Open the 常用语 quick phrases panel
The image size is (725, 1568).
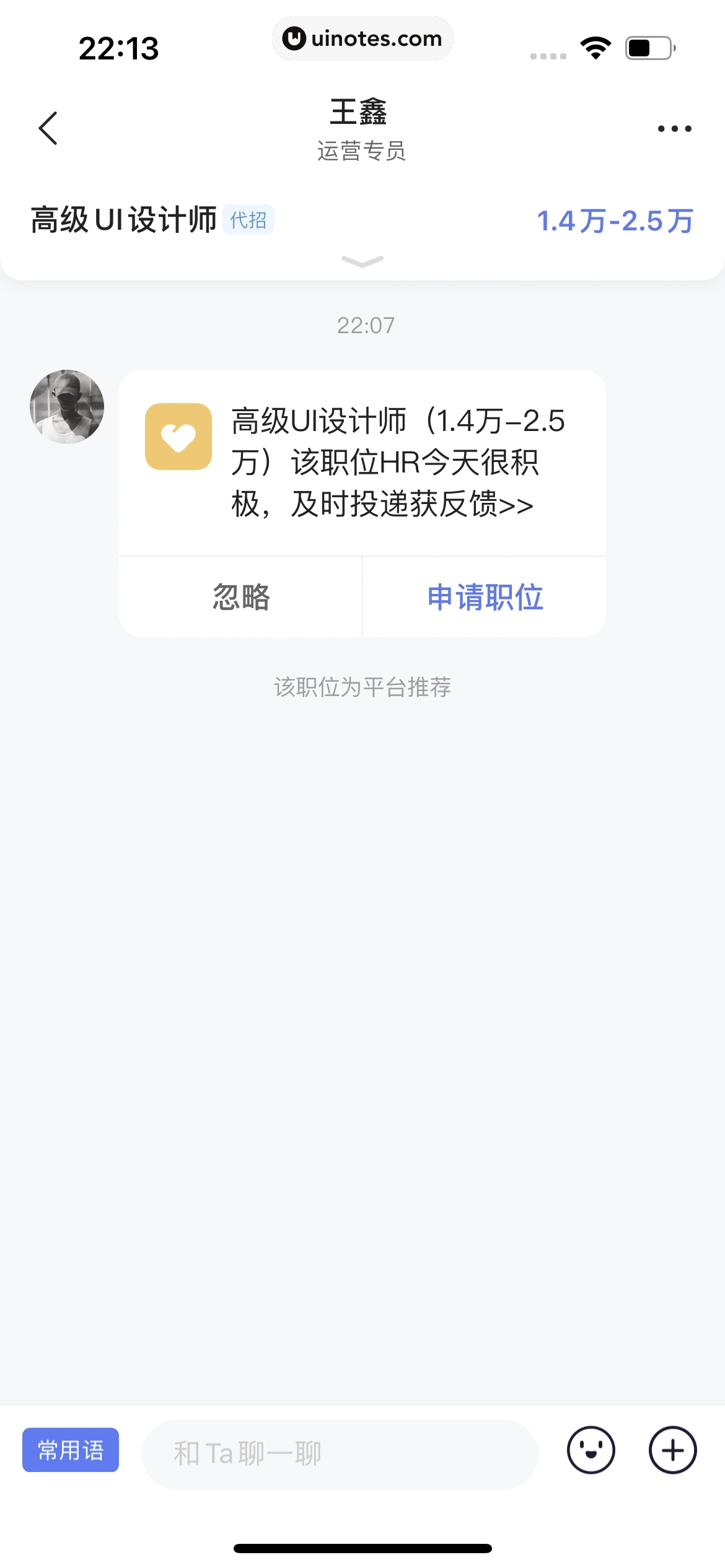70,1450
